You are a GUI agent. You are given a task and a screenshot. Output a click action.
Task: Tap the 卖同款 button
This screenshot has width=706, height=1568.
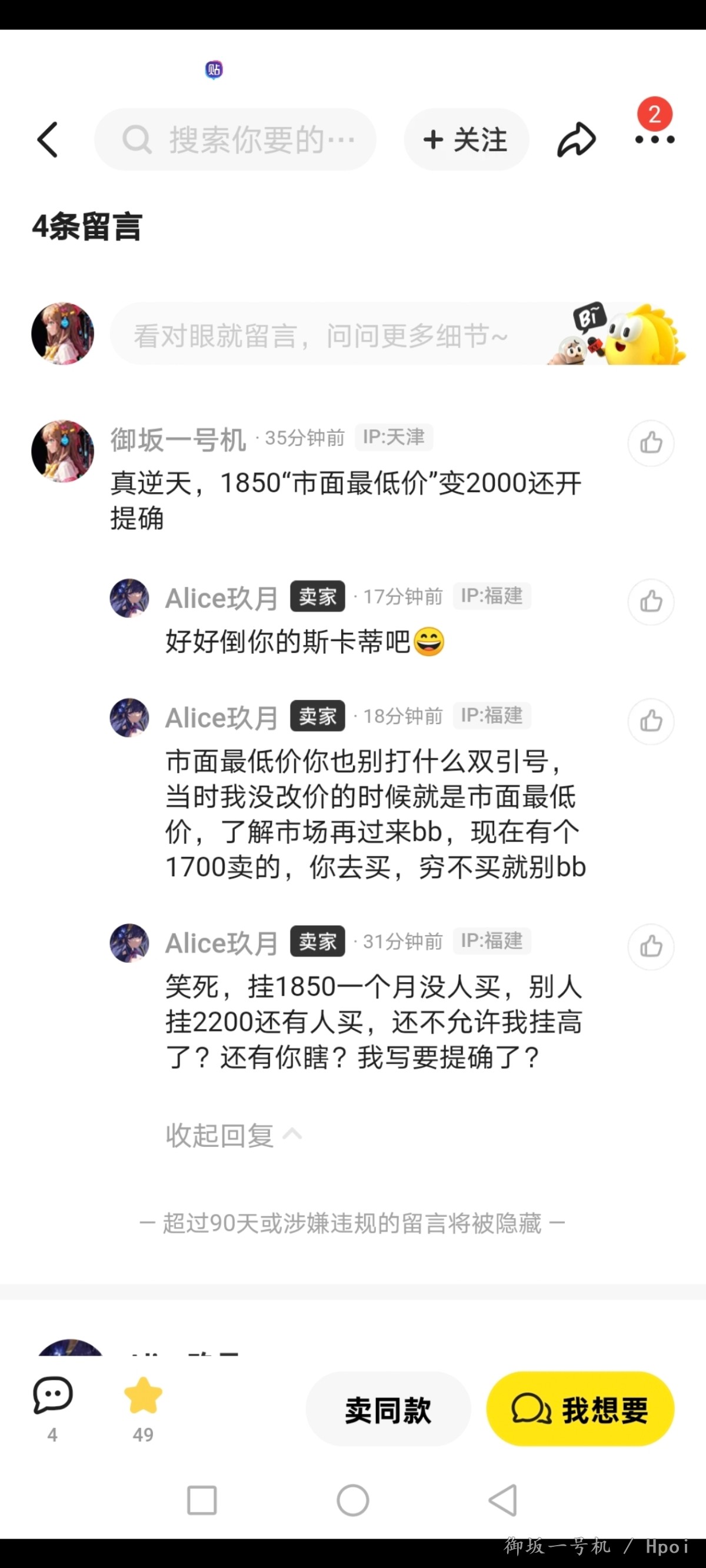coord(388,1409)
